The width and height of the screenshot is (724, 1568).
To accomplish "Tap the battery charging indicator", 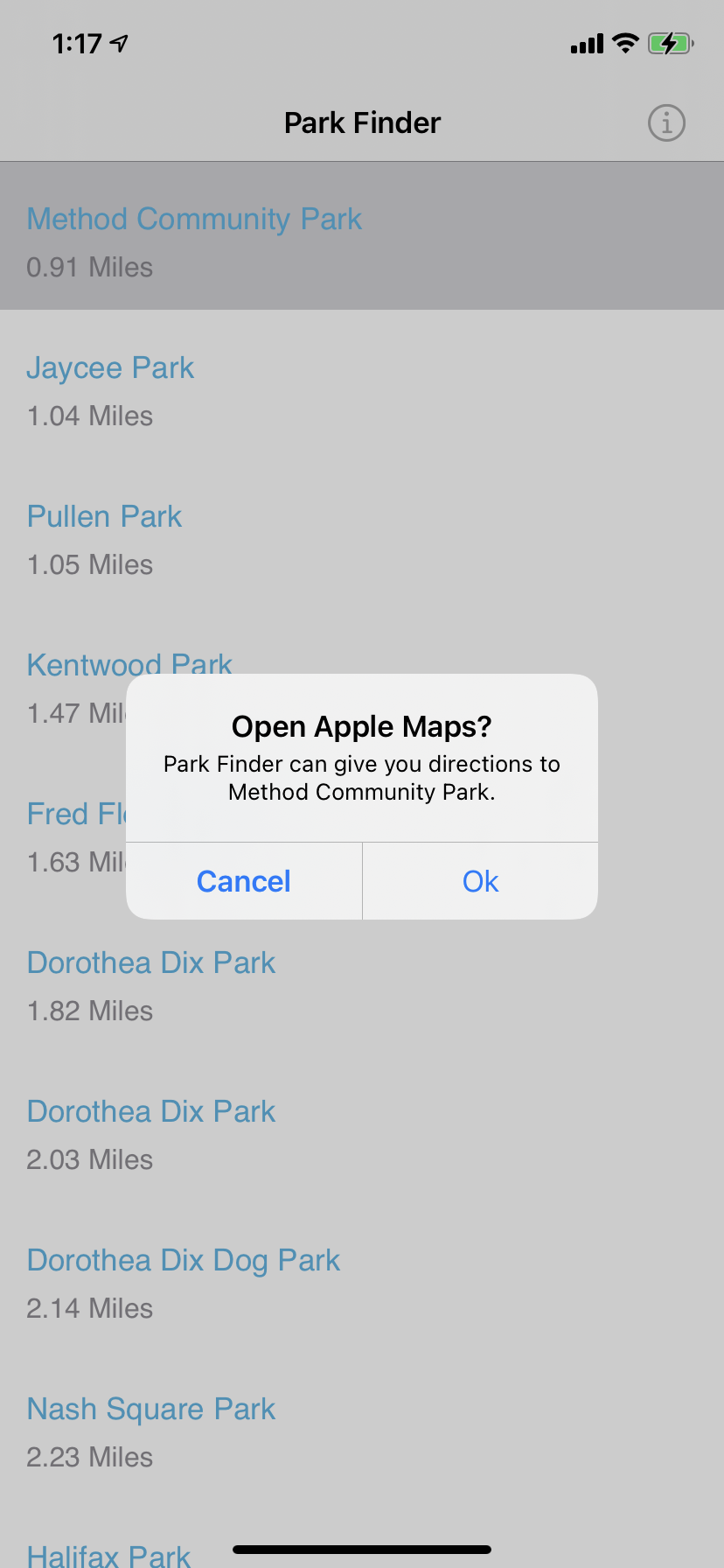I will click(x=672, y=44).
